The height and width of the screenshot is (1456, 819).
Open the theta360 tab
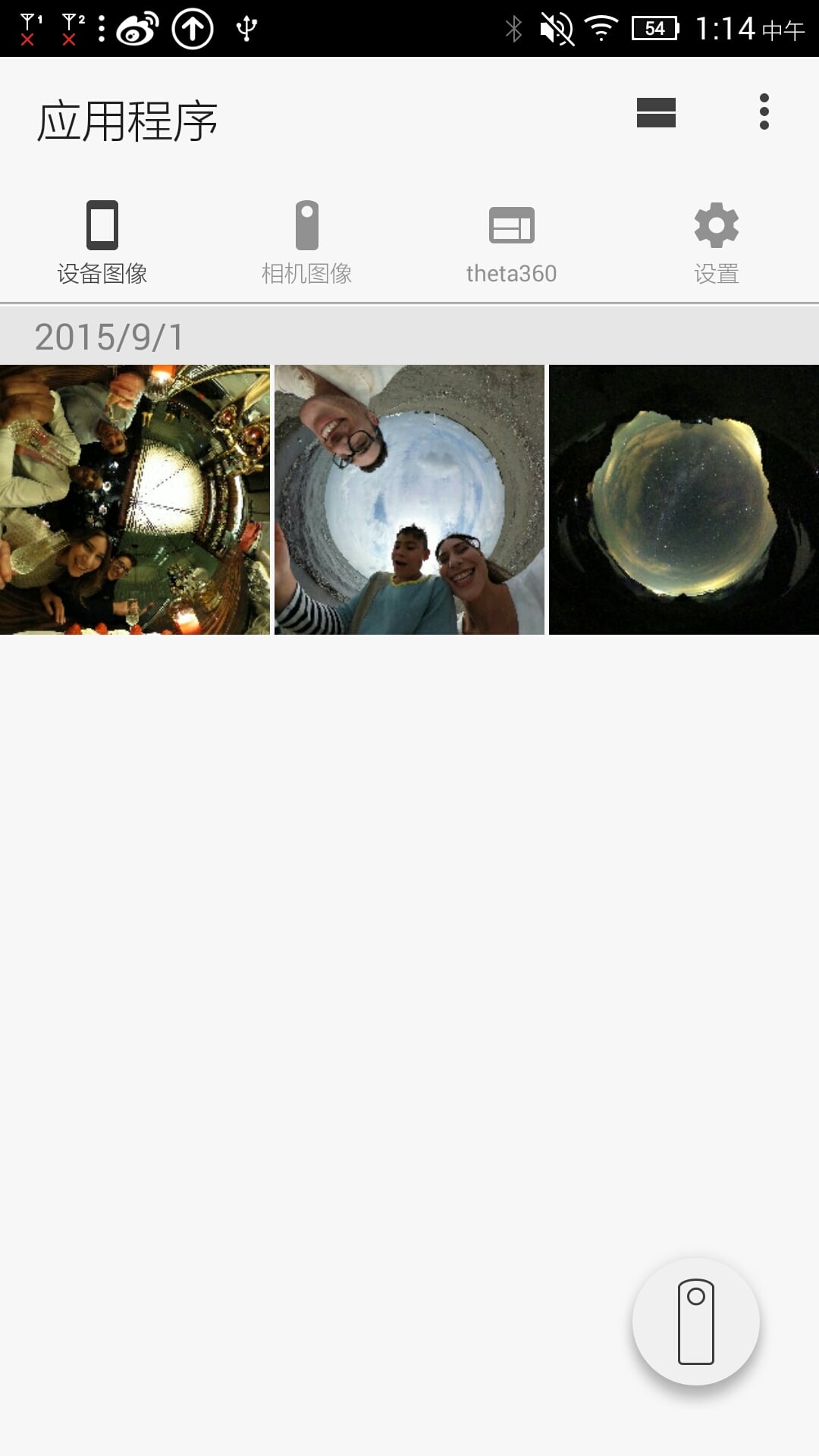coord(512,243)
